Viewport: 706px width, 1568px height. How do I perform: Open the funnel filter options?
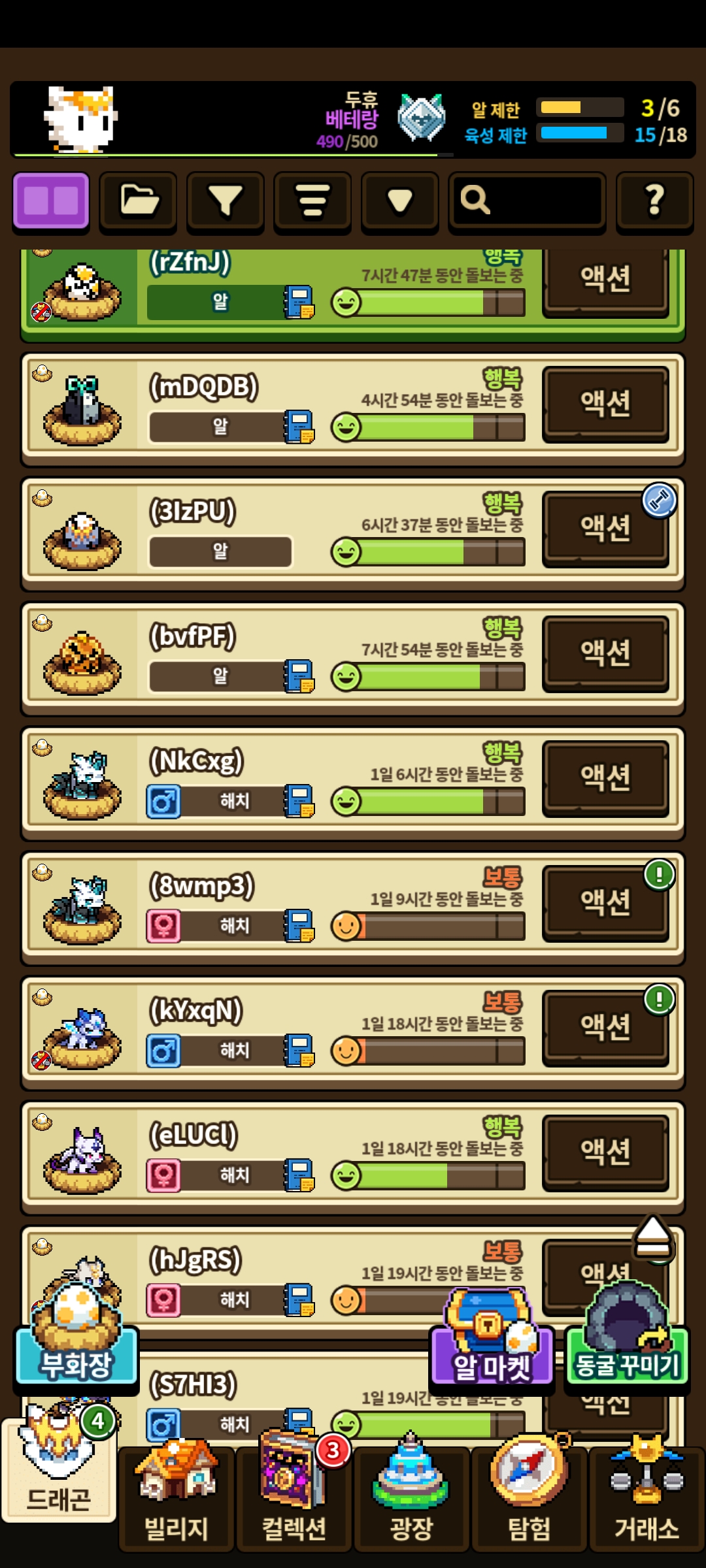click(x=225, y=201)
